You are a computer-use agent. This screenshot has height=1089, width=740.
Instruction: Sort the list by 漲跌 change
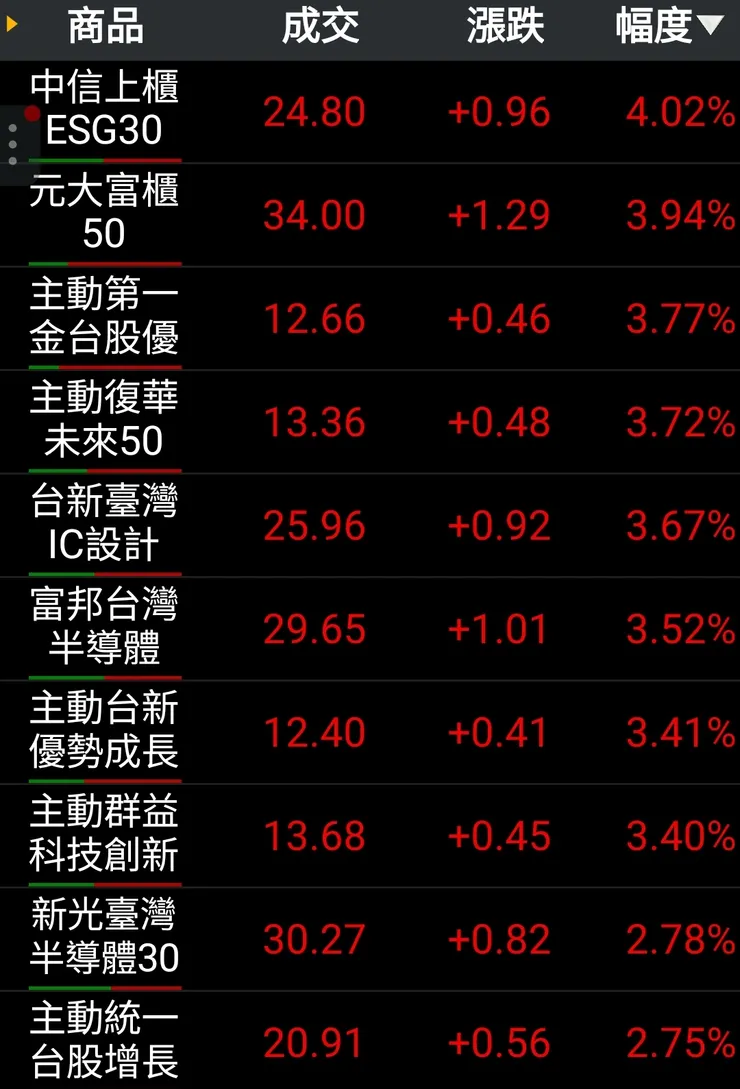(505, 27)
